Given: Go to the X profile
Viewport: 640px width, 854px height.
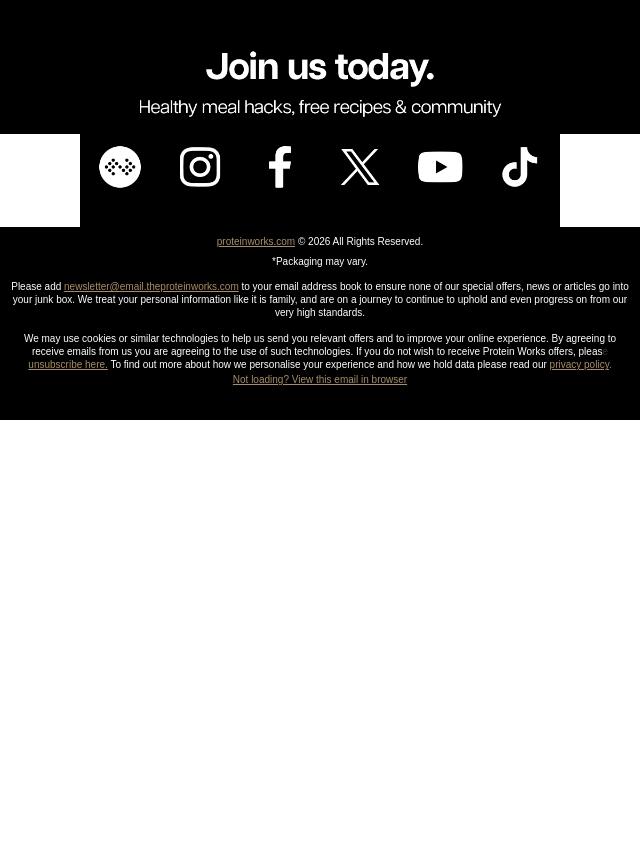Looking at the screenshot, I should (360, 167).
